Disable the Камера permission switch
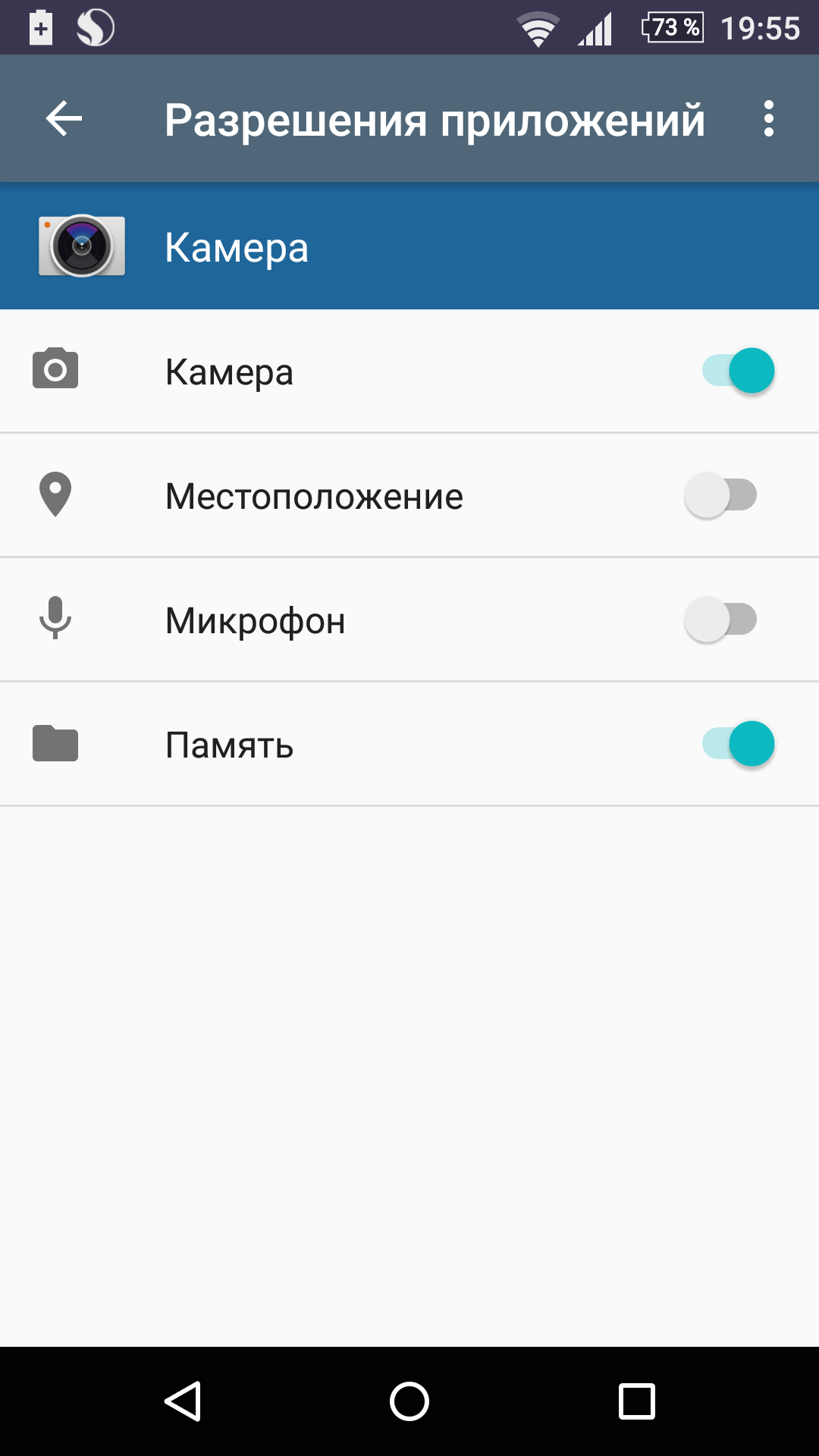 (x=738, y=371)
